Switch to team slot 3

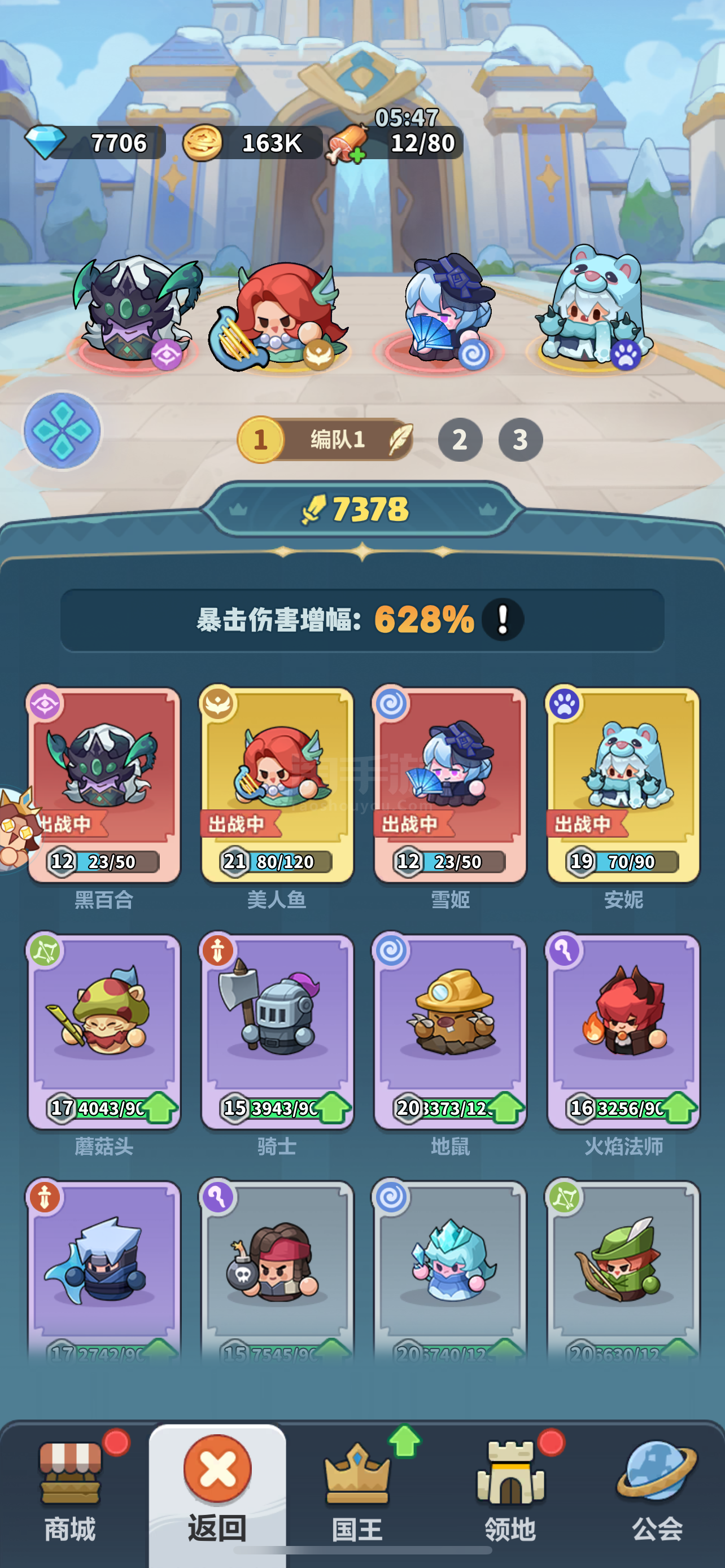pos(521,440)
